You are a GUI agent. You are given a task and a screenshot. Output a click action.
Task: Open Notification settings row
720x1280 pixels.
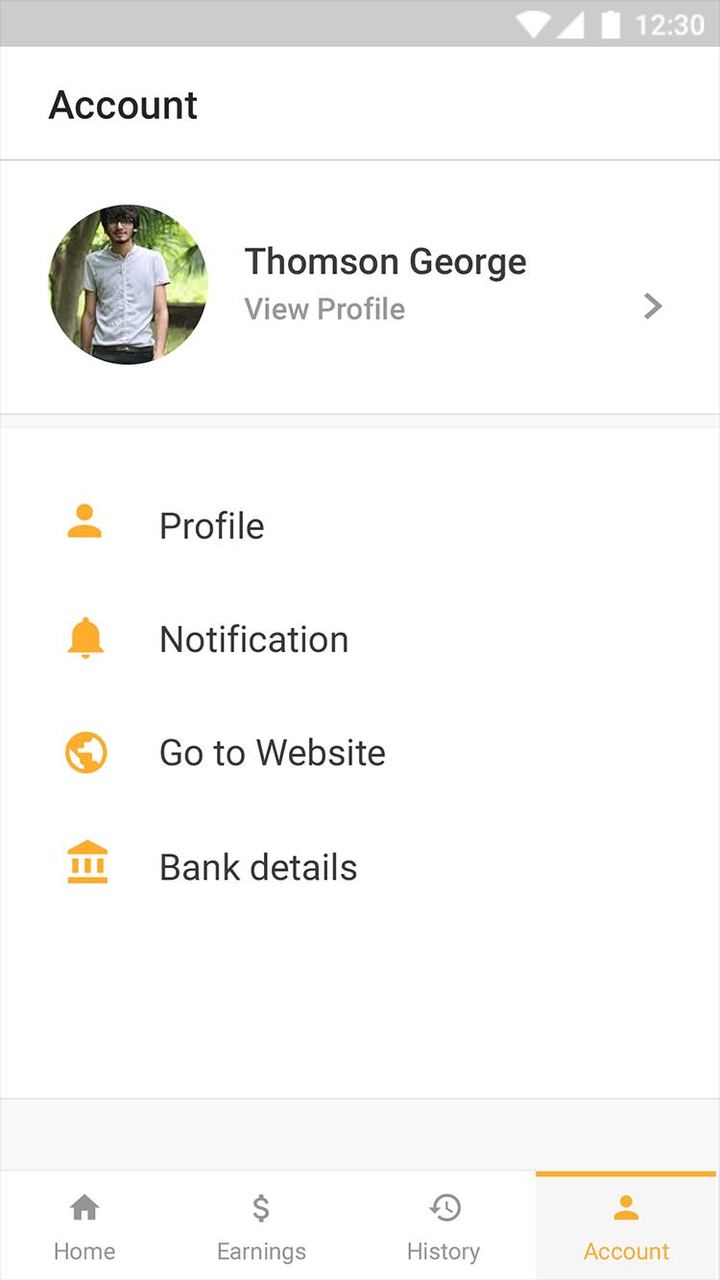[x=254, y=639]
